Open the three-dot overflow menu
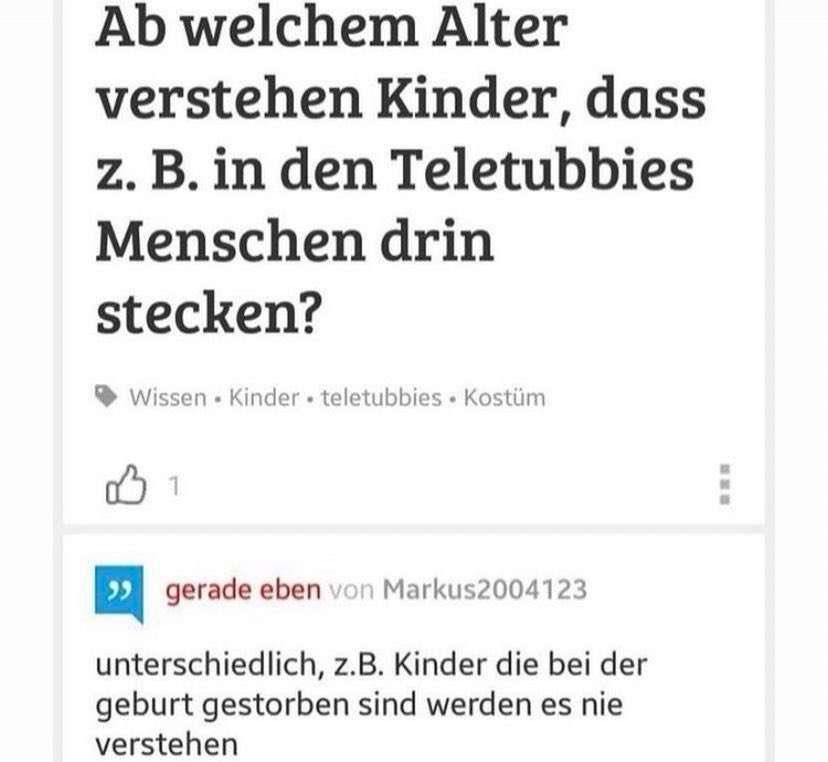This screenshot has height=762, width=828. pyautogui.click(x=726, y=483)
